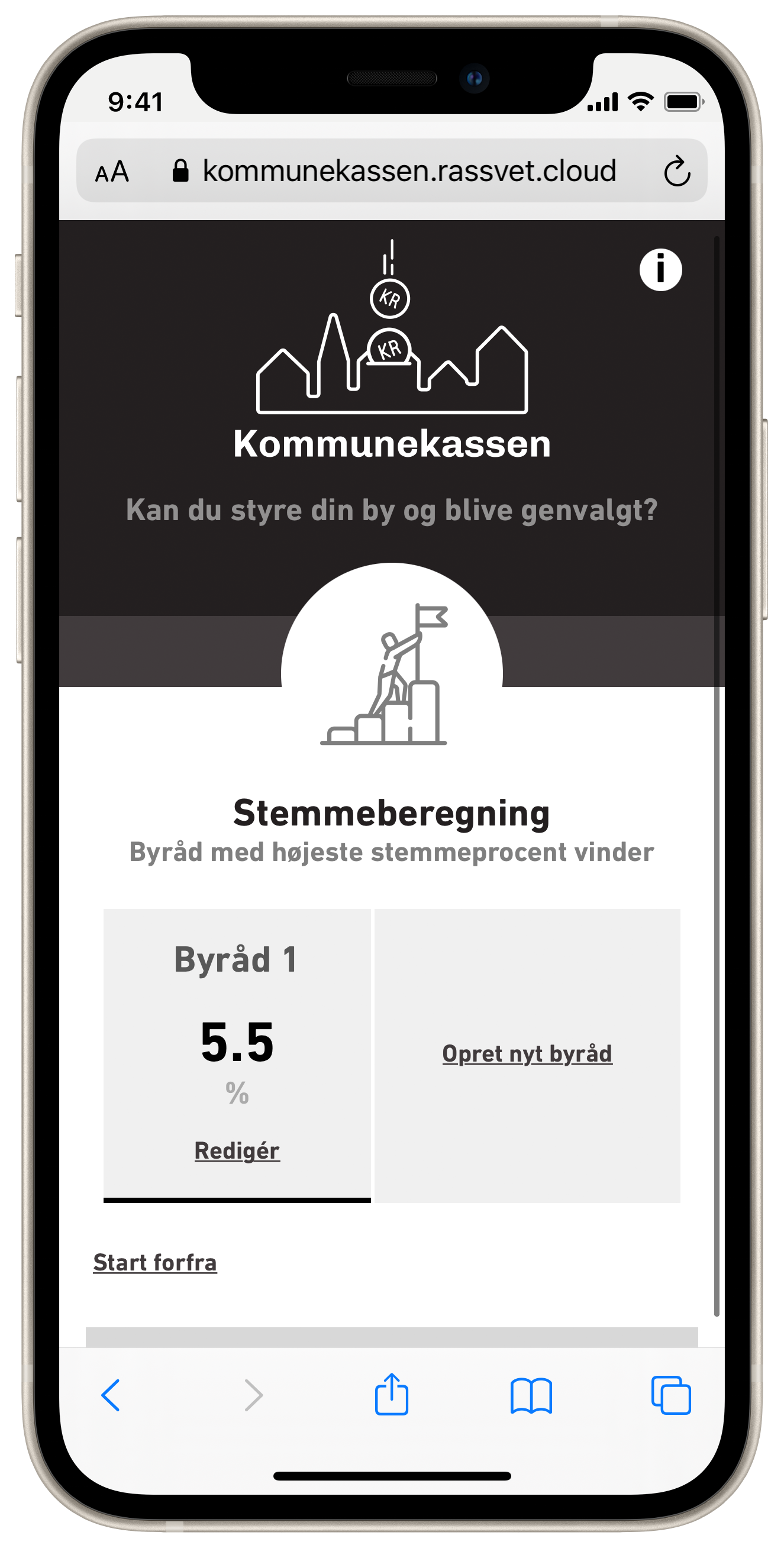Select Opret nyt byråd
Screen dimensions: 784x1548
(527, 1053)
